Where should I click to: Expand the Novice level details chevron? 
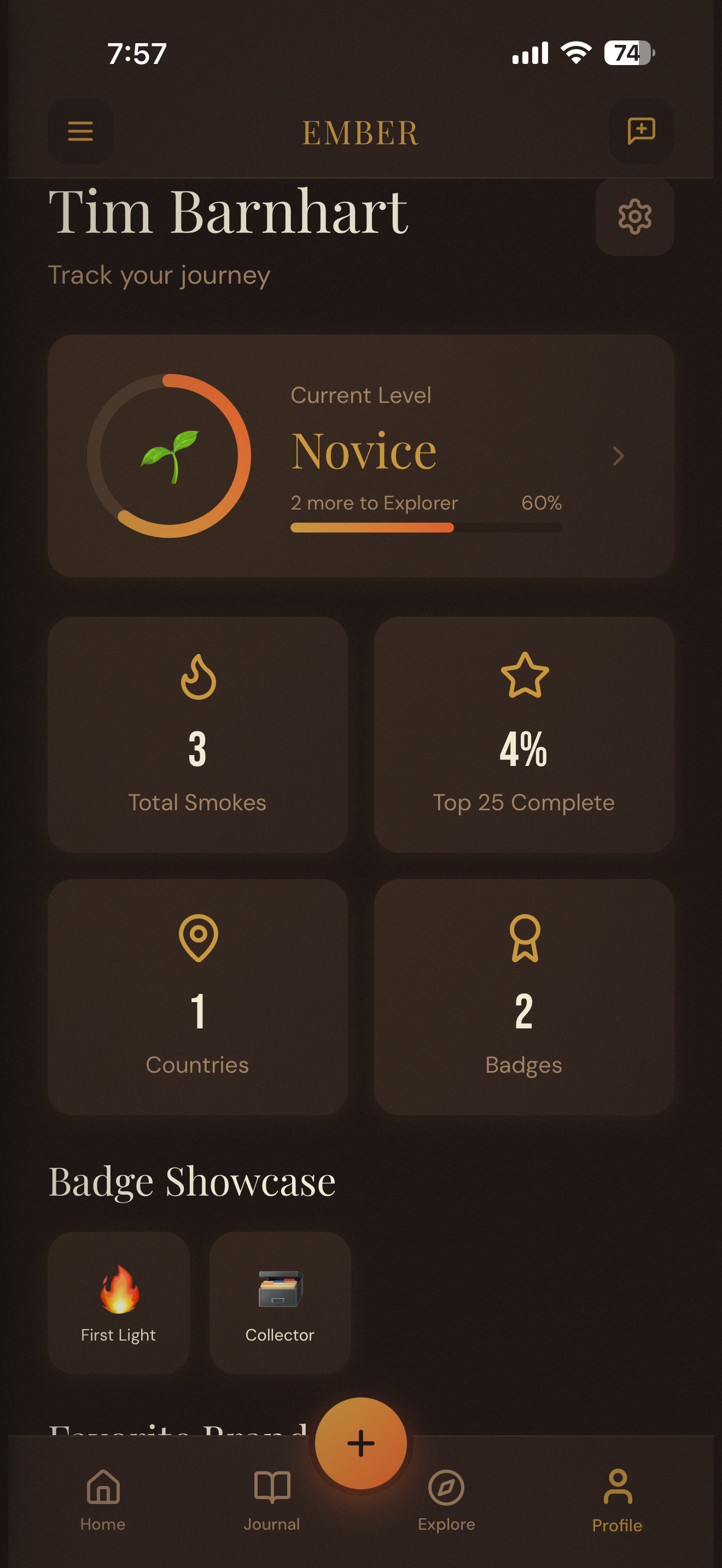click(x=619, y=457)
